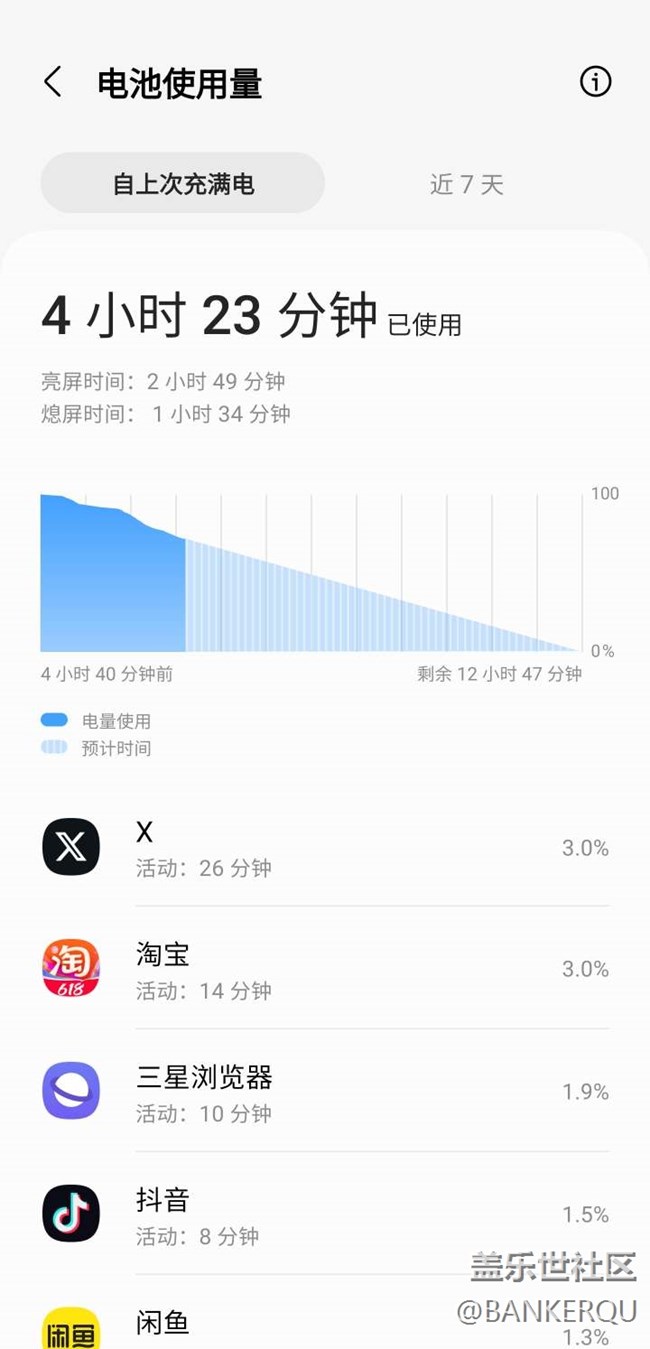Screen dimensions: 650x1349
Task: Open the info icon at top right
Action: 595,82
